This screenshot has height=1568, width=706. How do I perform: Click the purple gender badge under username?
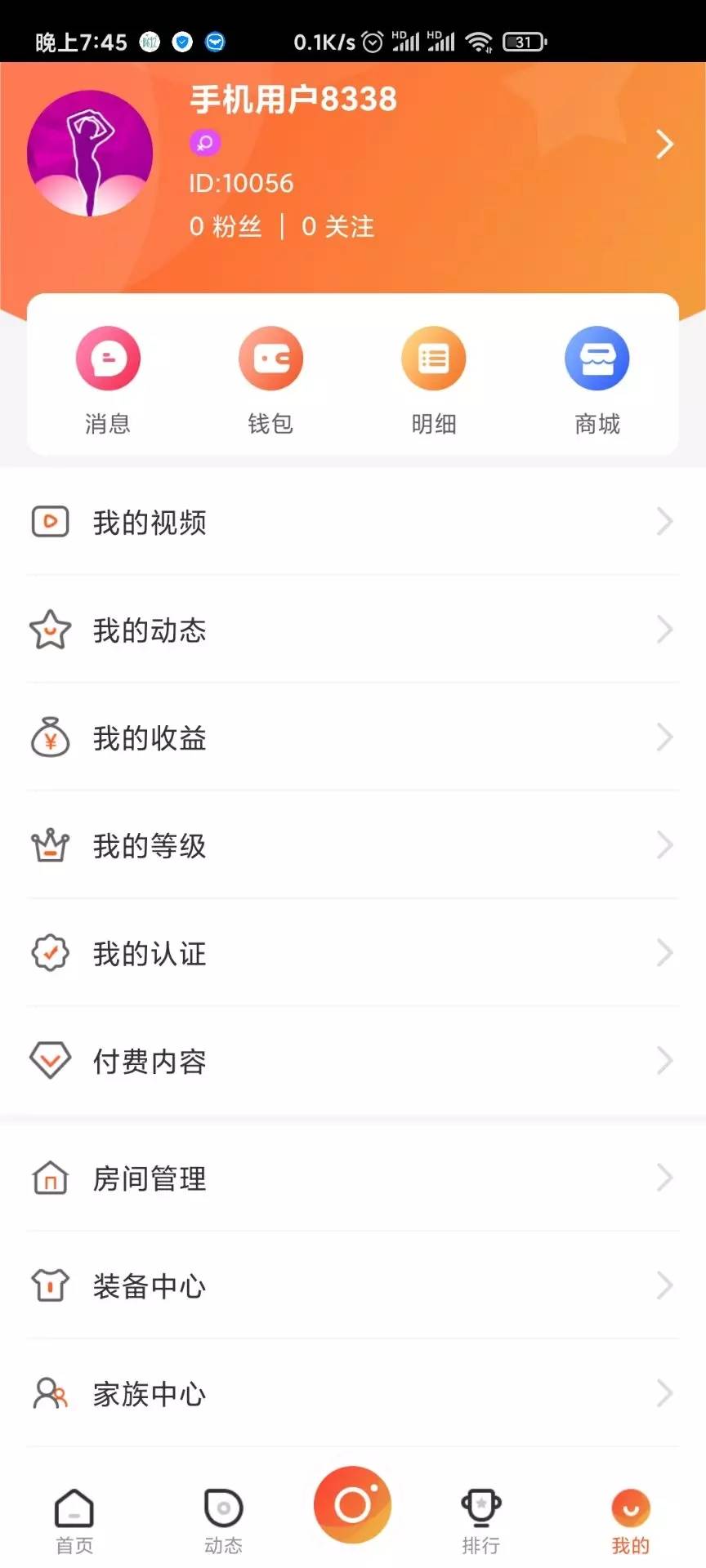click(x=204, y=143)
